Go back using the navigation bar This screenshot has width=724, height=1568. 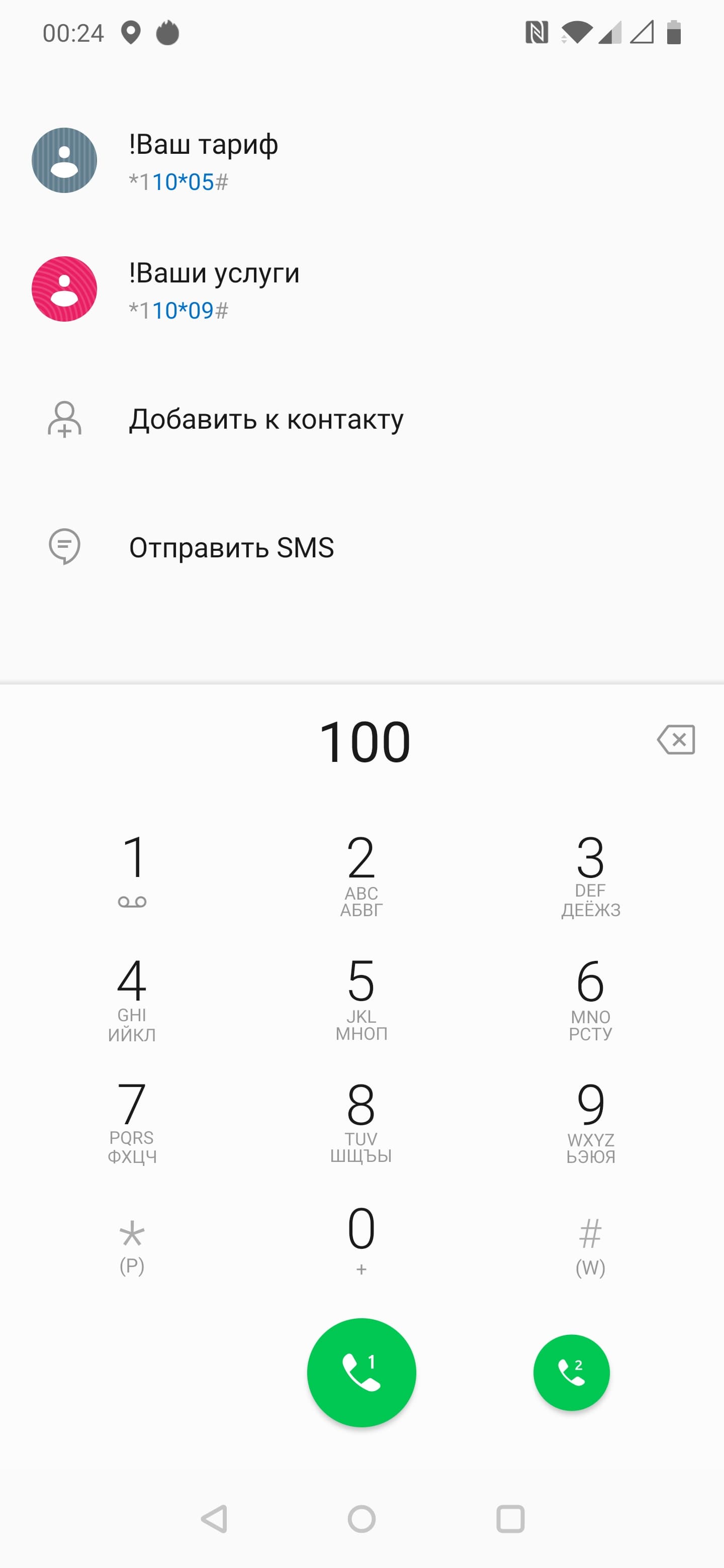click(214, 1519)
